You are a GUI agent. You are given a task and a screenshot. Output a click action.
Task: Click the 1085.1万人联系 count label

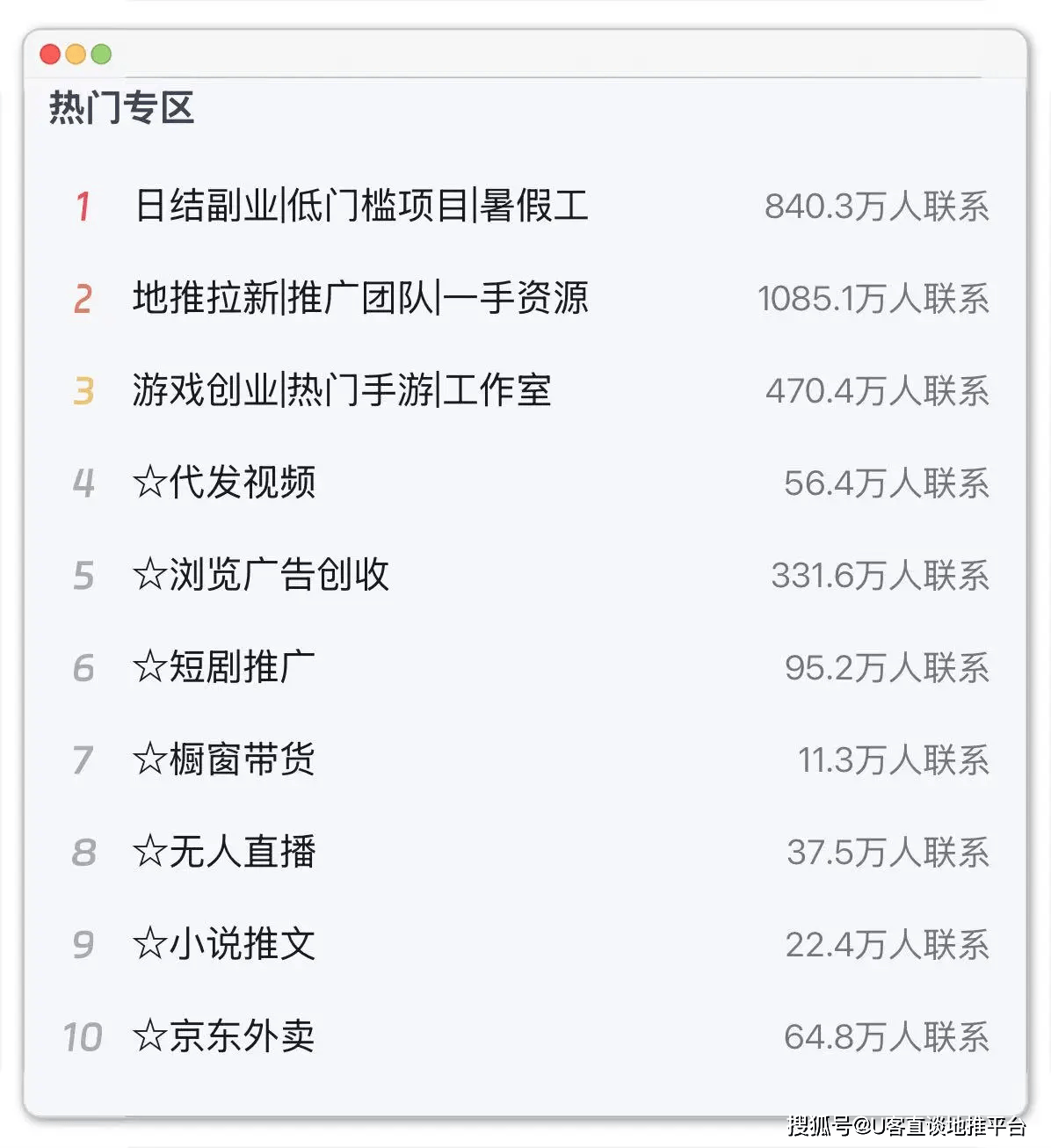[x=874, y=299]
